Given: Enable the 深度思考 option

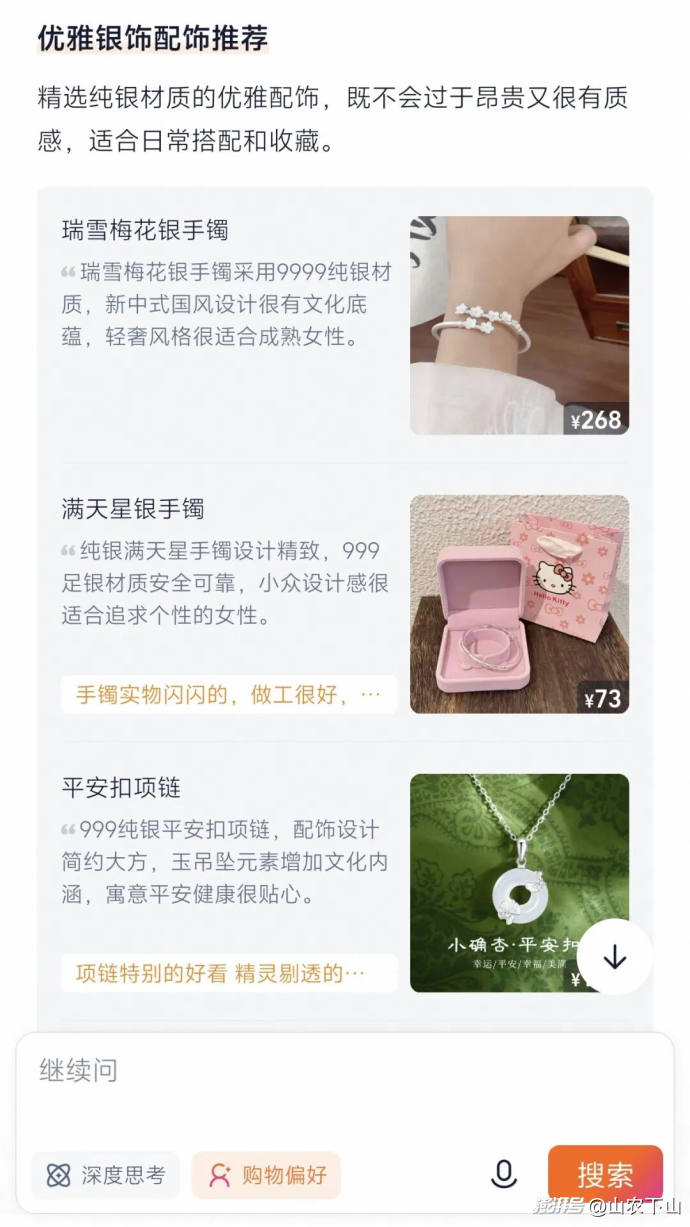Looking at the screenshot, I should click(105, 1175).
